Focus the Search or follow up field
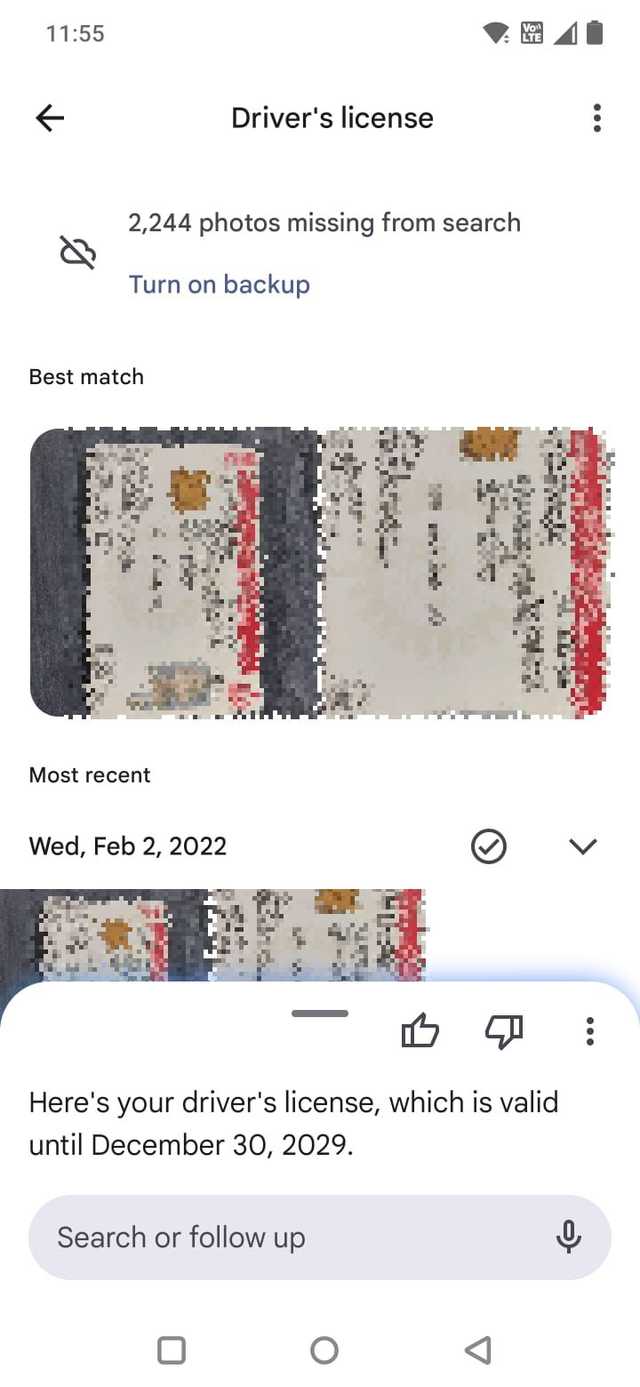The height and width of the screenshot is (1387, 640). pos(290,1237)
